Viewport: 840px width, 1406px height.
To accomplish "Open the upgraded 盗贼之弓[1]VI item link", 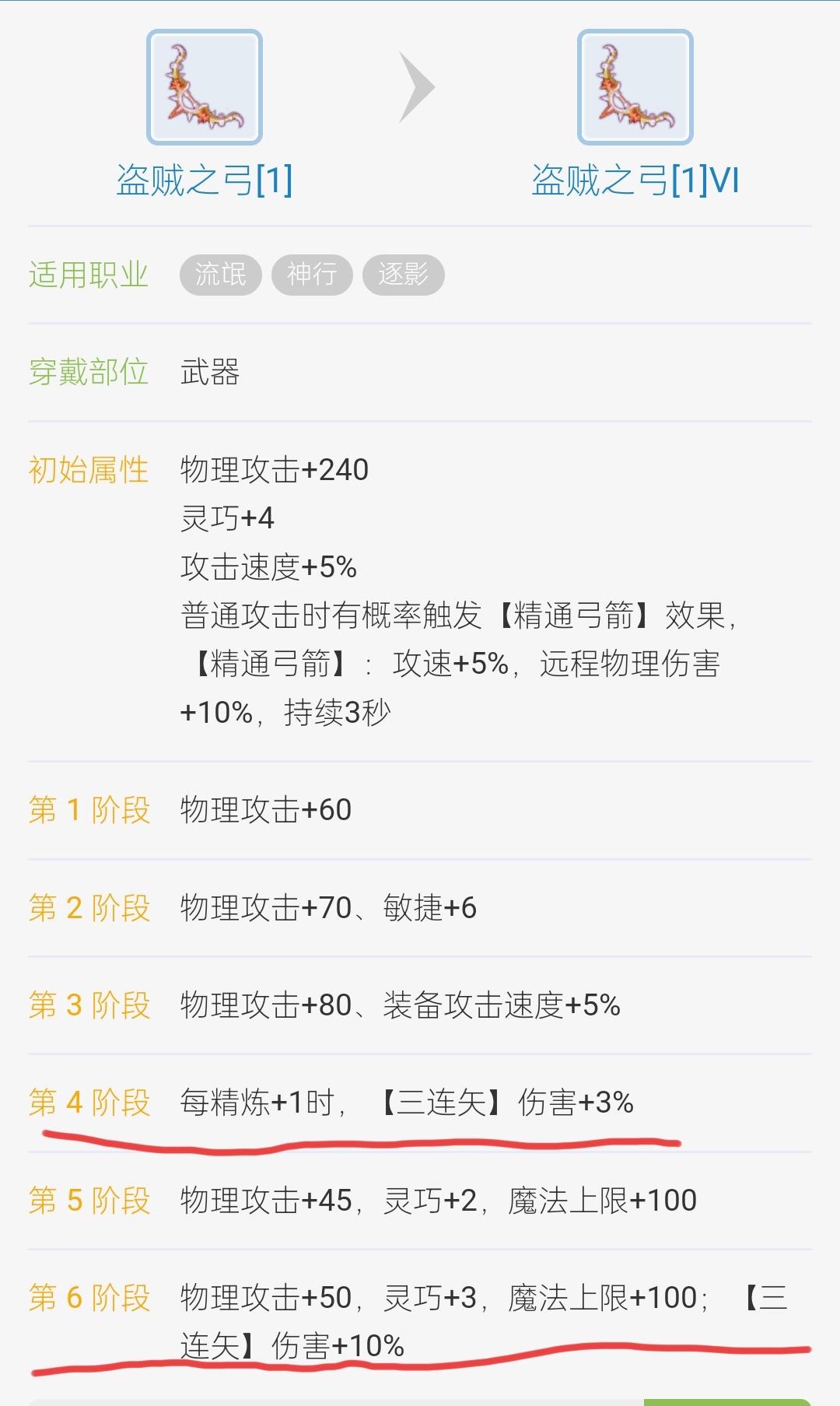I will 635,180.
